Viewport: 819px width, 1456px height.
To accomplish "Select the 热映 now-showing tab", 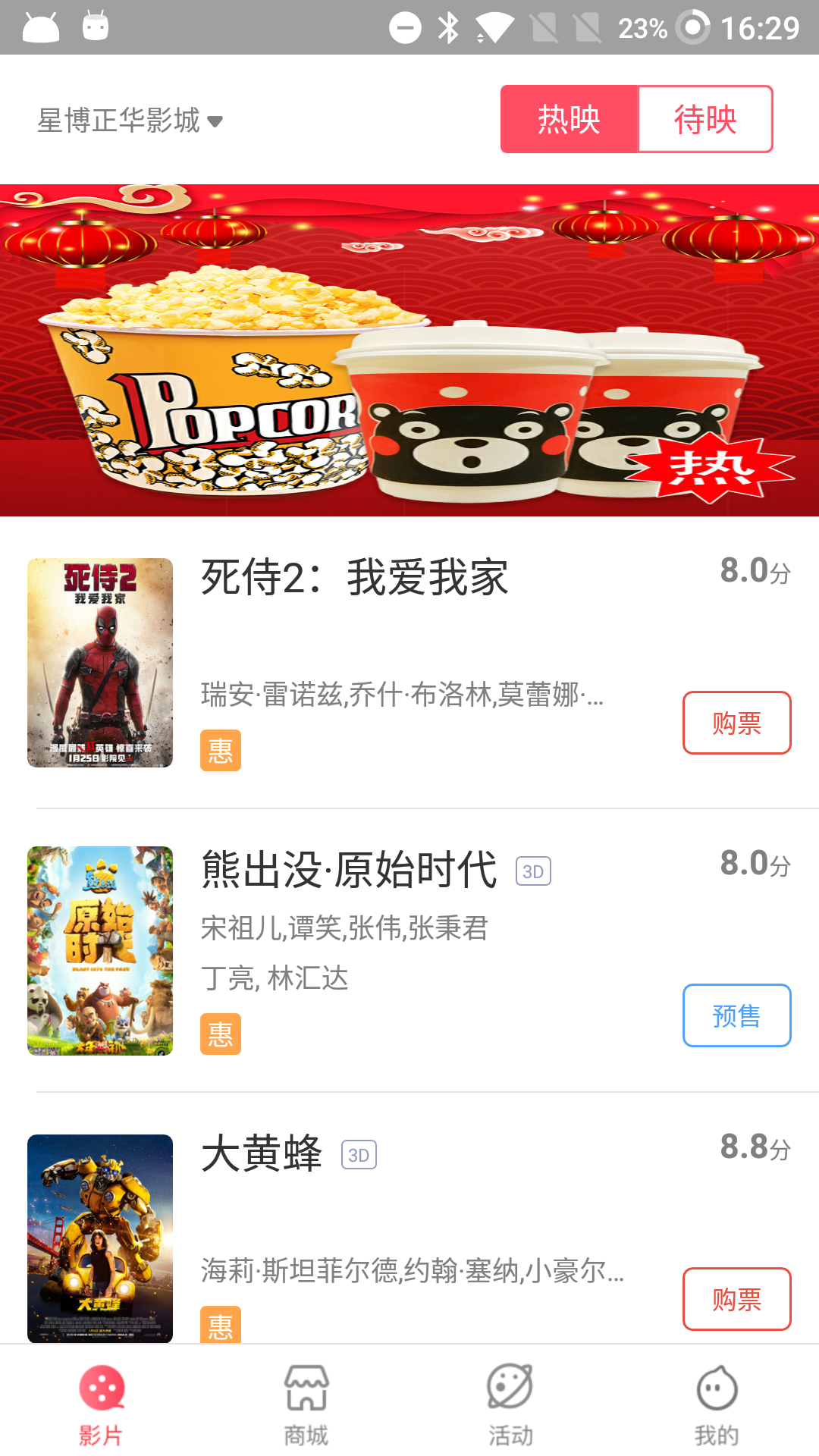I will (570, 119).
